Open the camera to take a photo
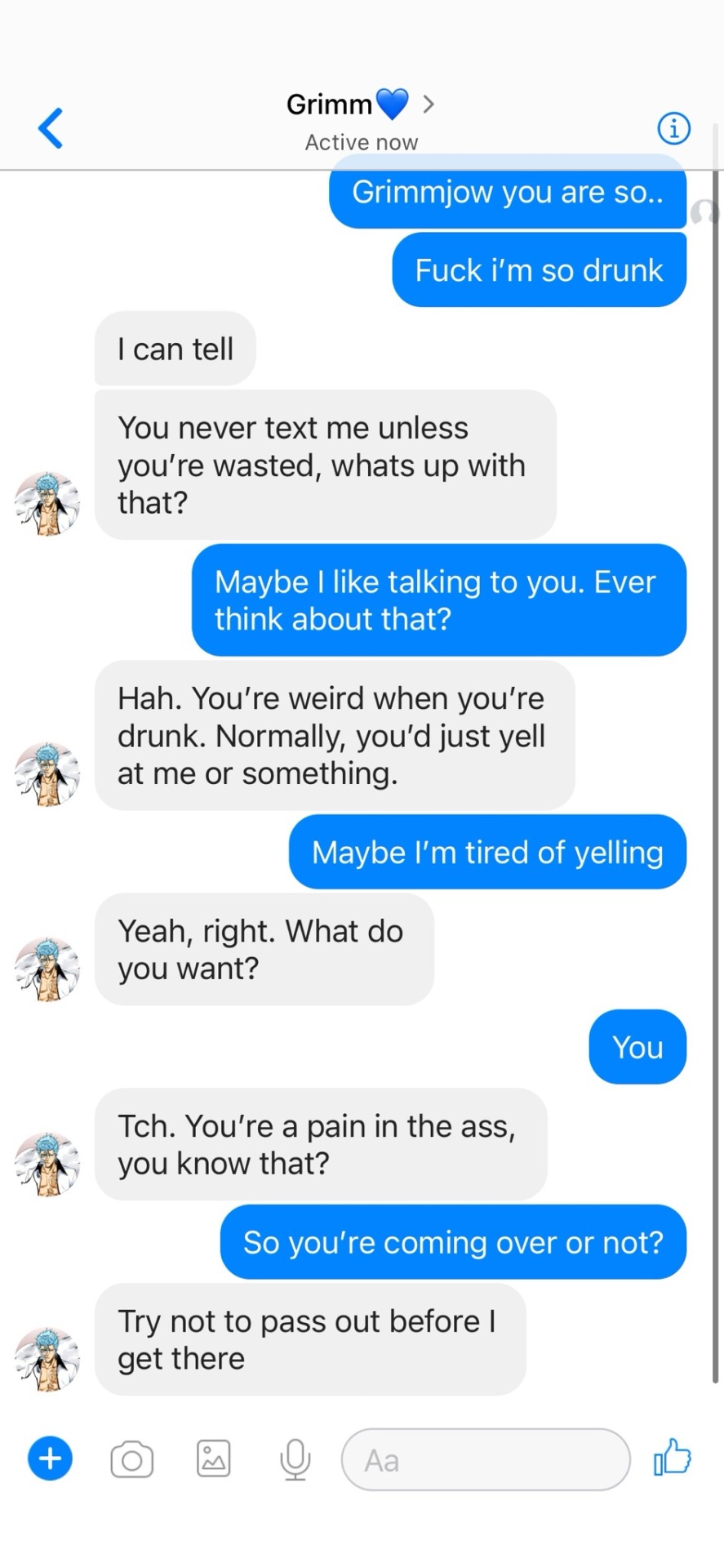 [132, 1459]
